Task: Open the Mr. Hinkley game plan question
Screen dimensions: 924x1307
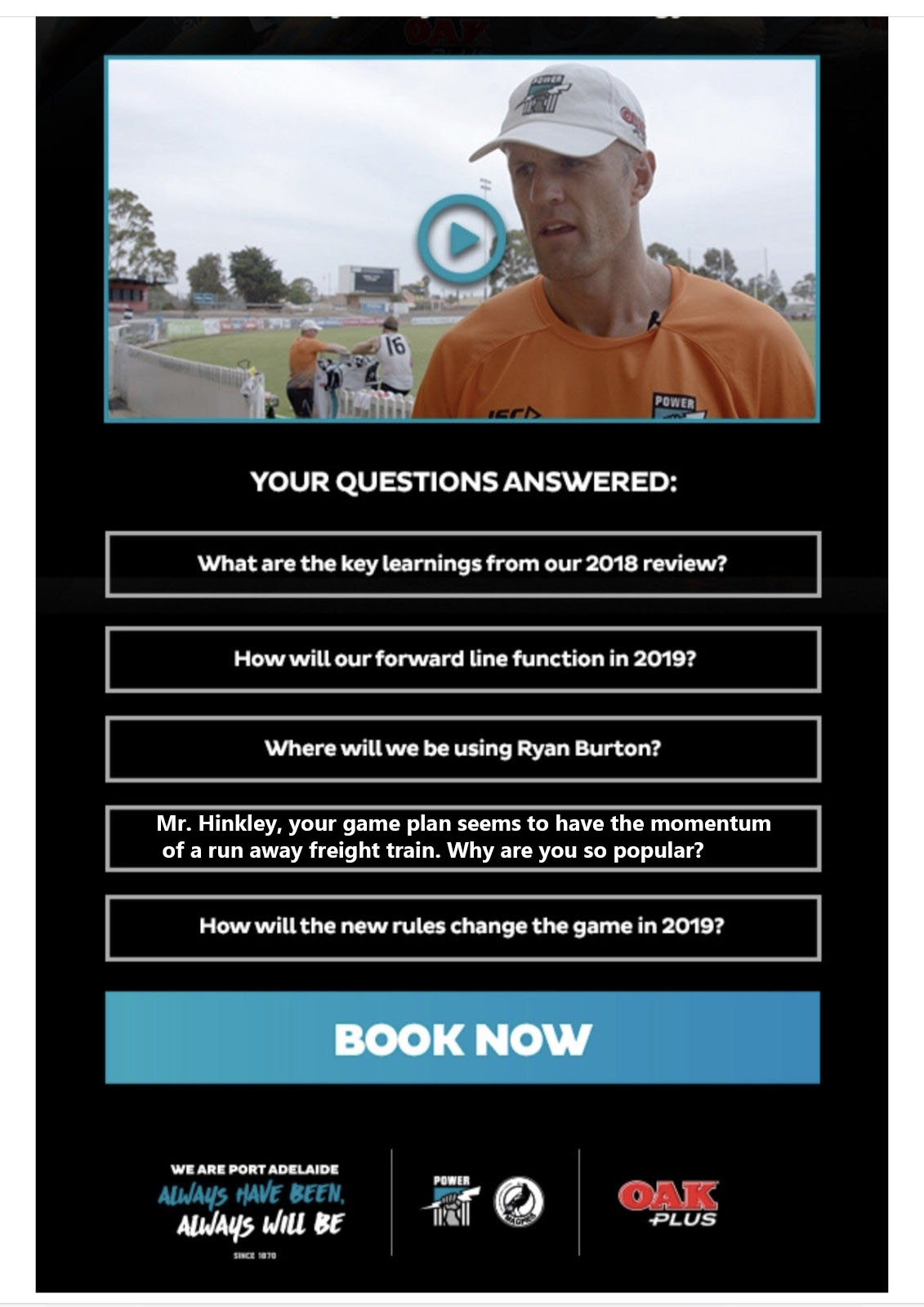Action: tap(462, 837)
